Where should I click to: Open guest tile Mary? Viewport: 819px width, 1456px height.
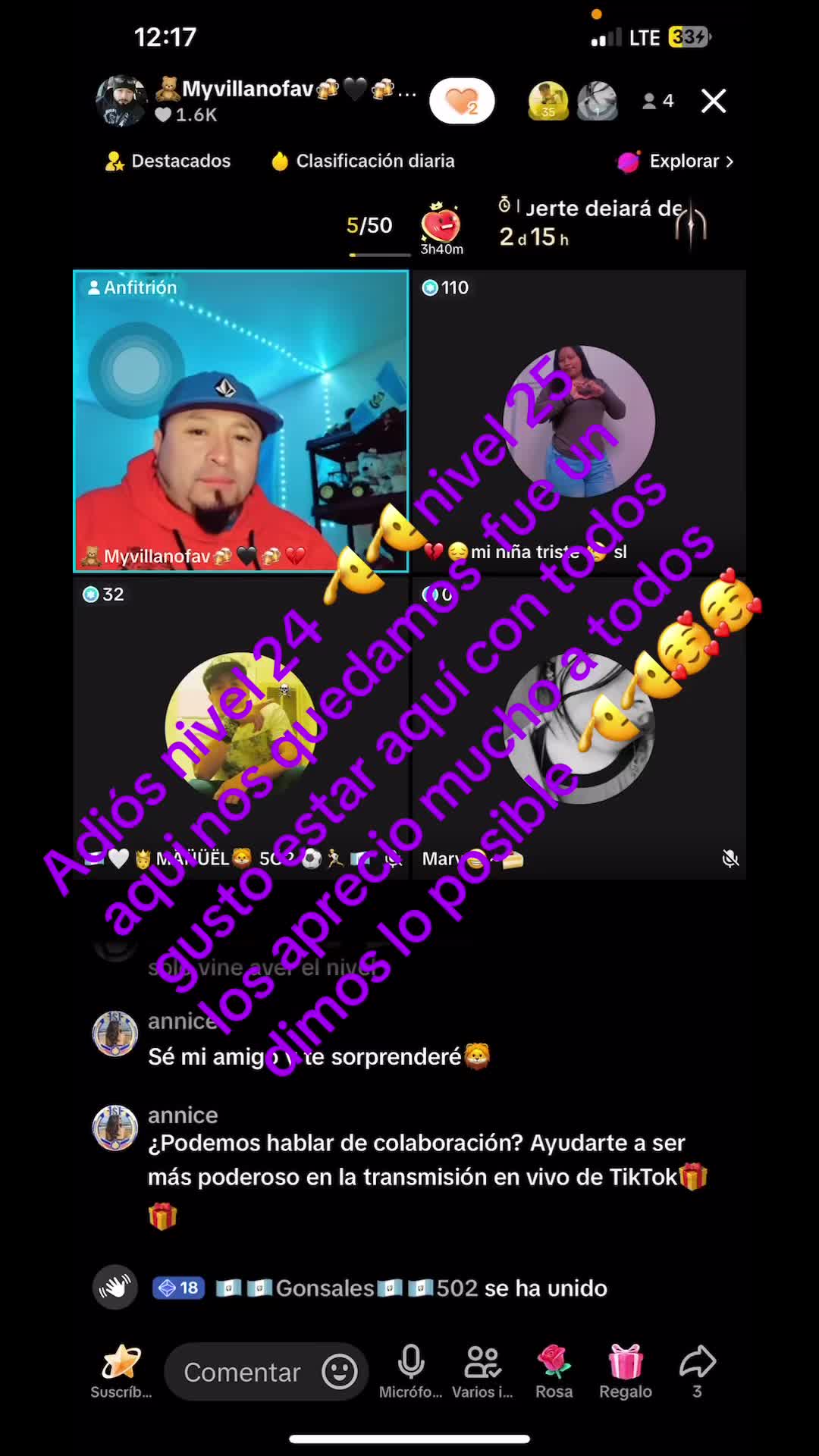(x=579, y=726)
